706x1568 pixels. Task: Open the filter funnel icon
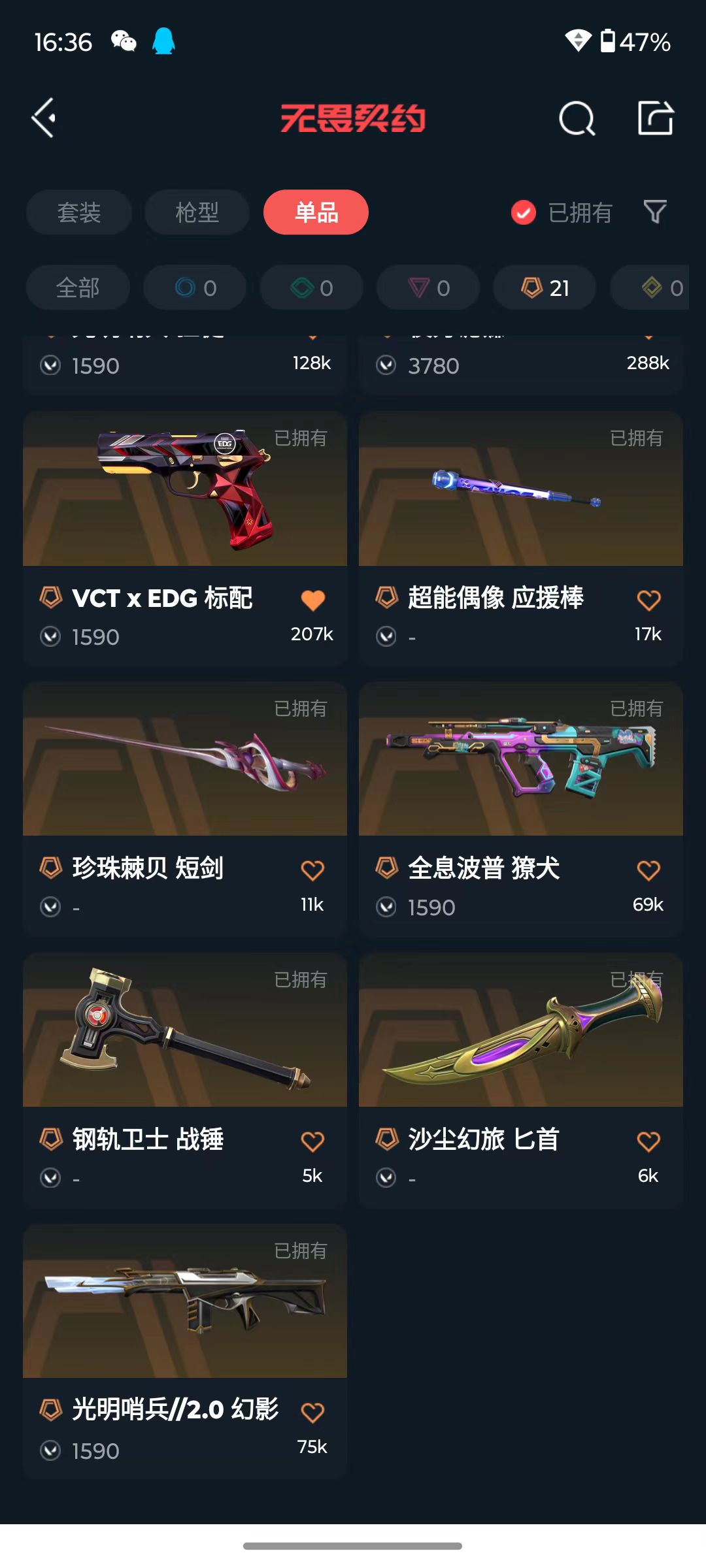[x=655, y=212]
